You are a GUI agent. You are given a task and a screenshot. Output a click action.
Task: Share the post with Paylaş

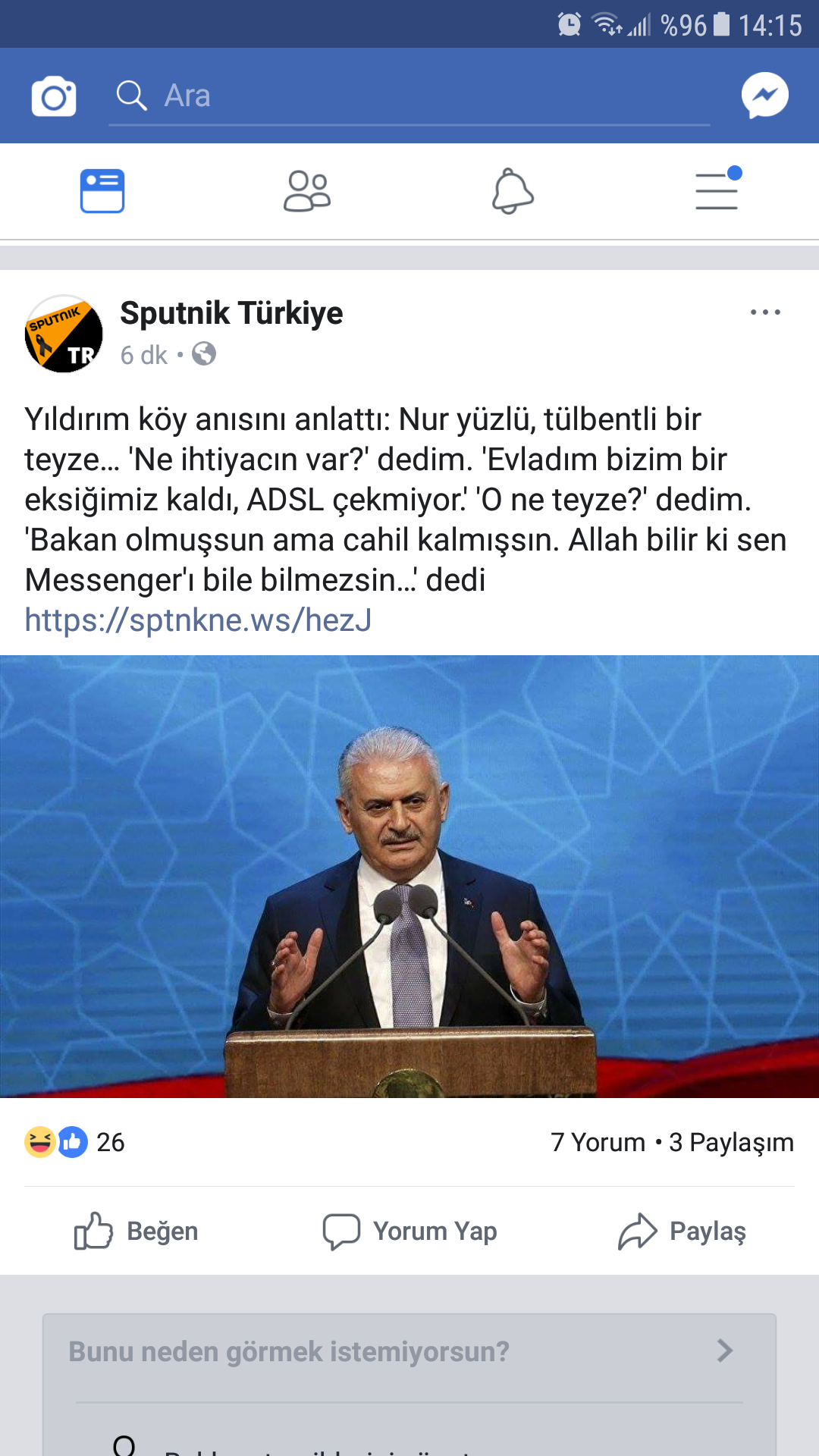(682, 1231)
